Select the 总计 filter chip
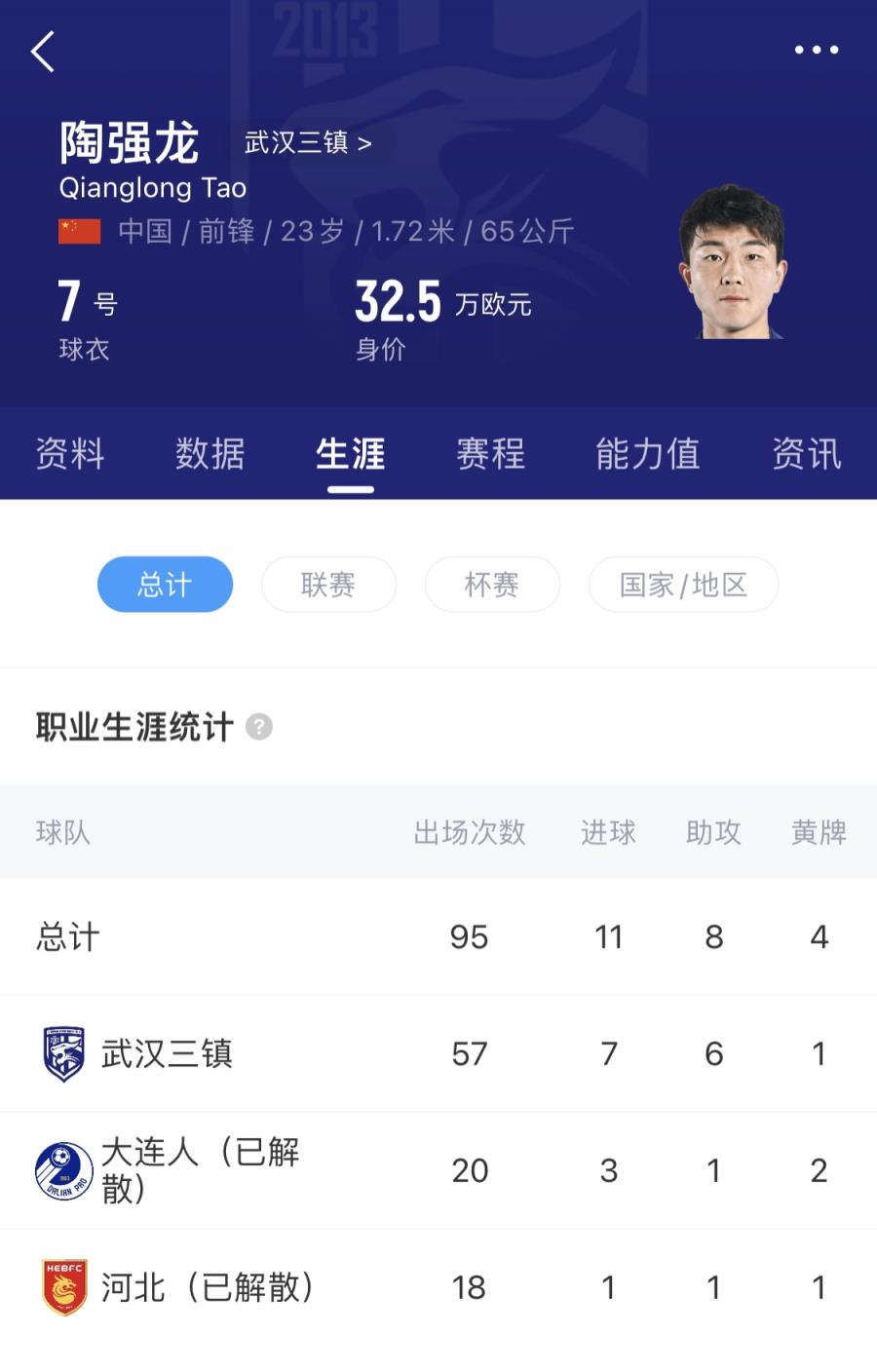 pos(165,585)
